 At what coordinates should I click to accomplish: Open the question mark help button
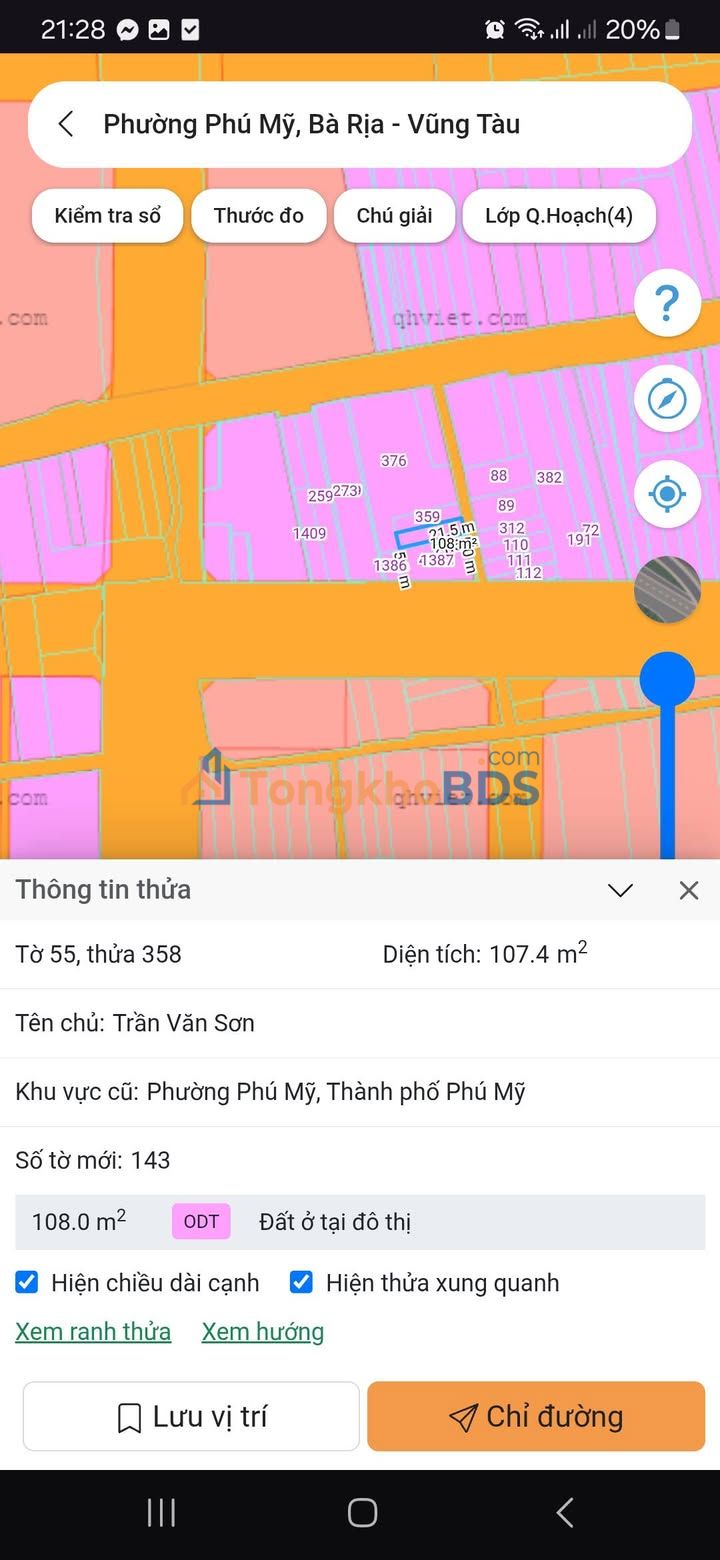667,302
